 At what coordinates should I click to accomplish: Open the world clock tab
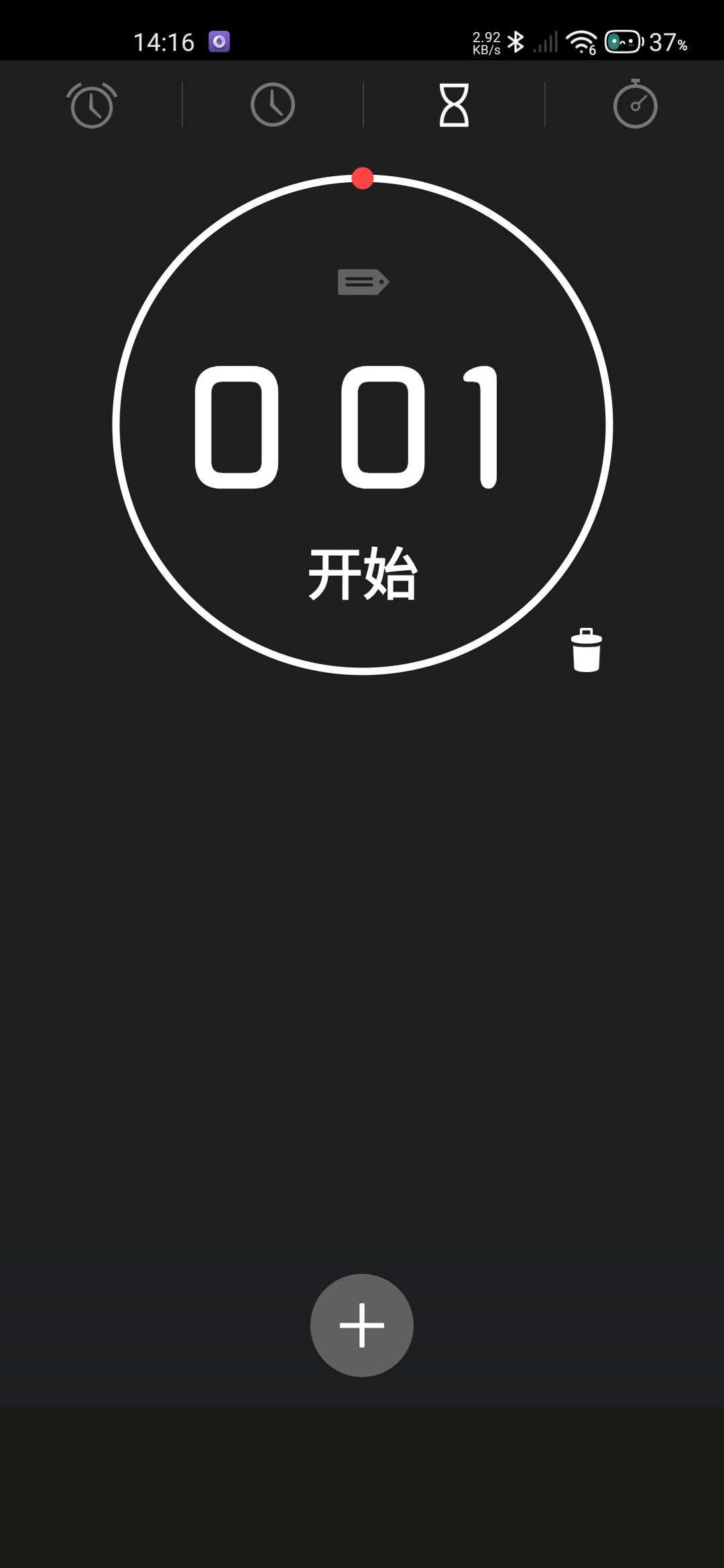coord(273,105)
